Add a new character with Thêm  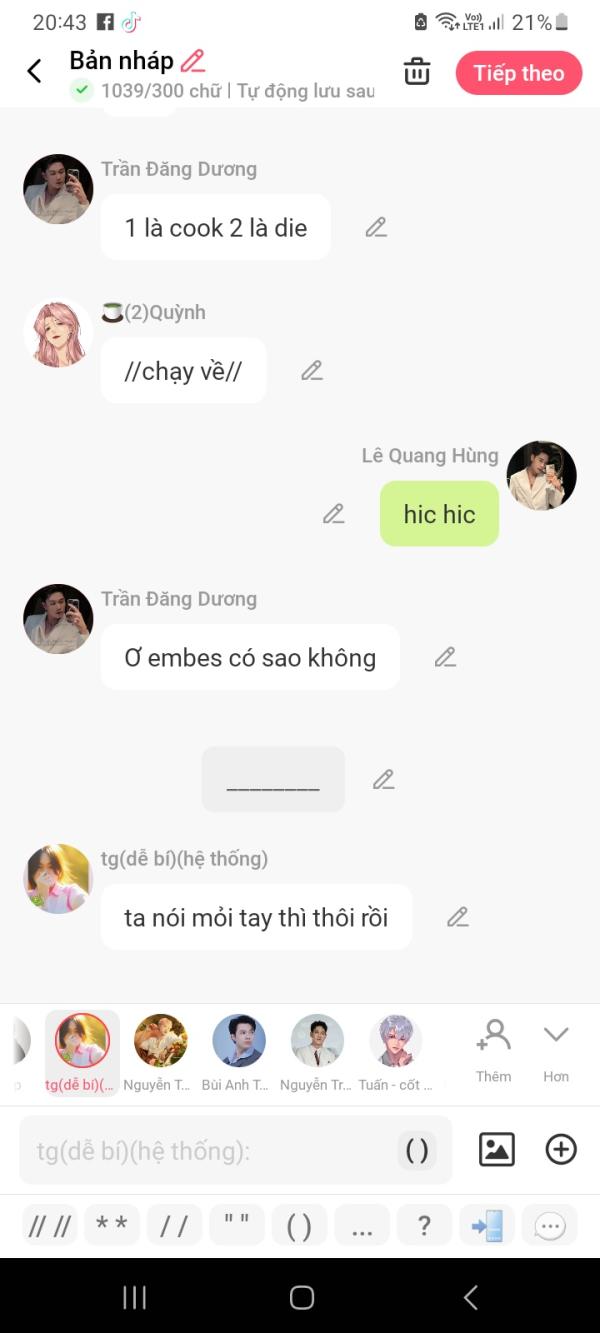point(494,1051)
